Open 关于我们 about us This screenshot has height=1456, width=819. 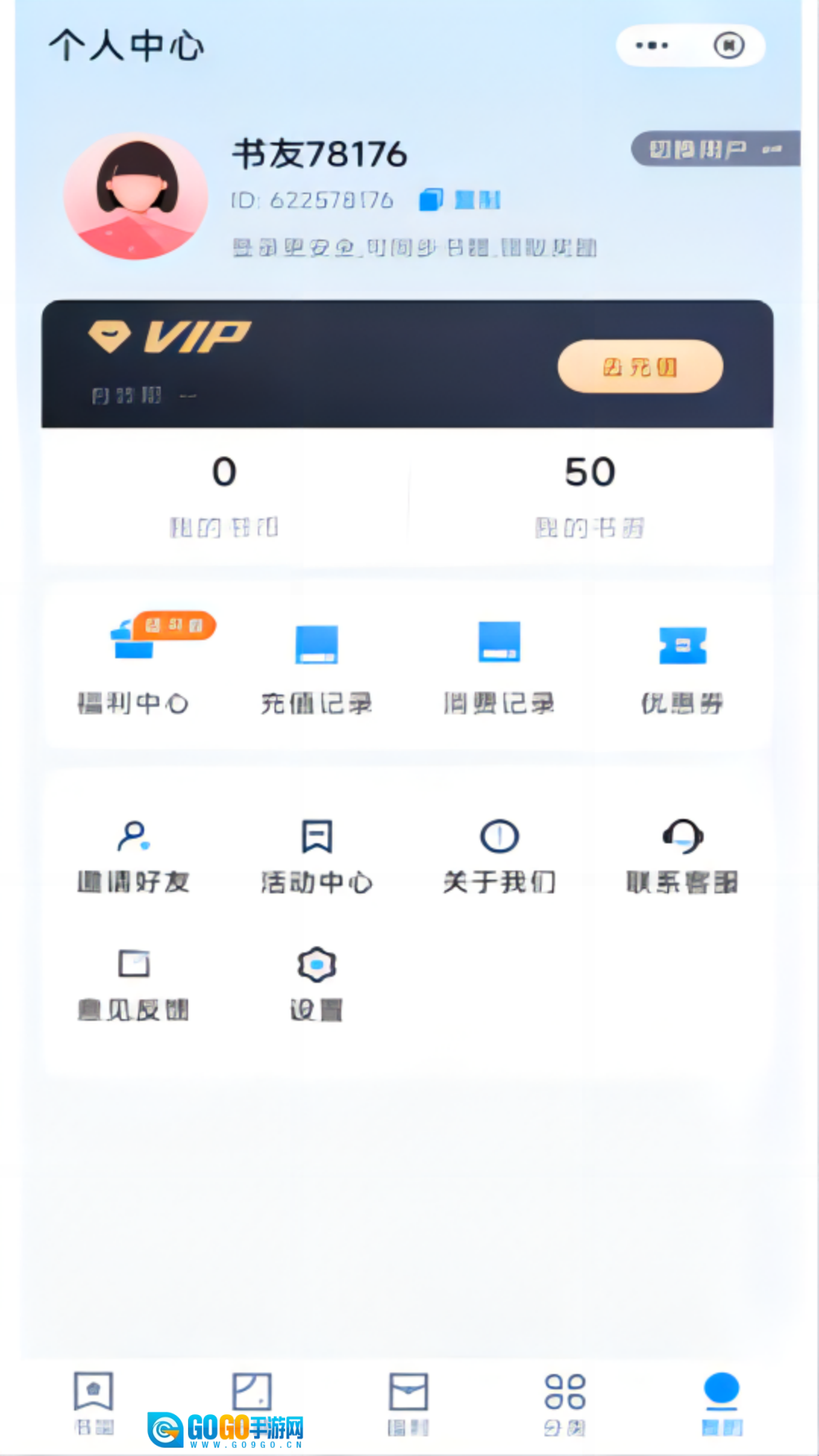pos(499,855)
